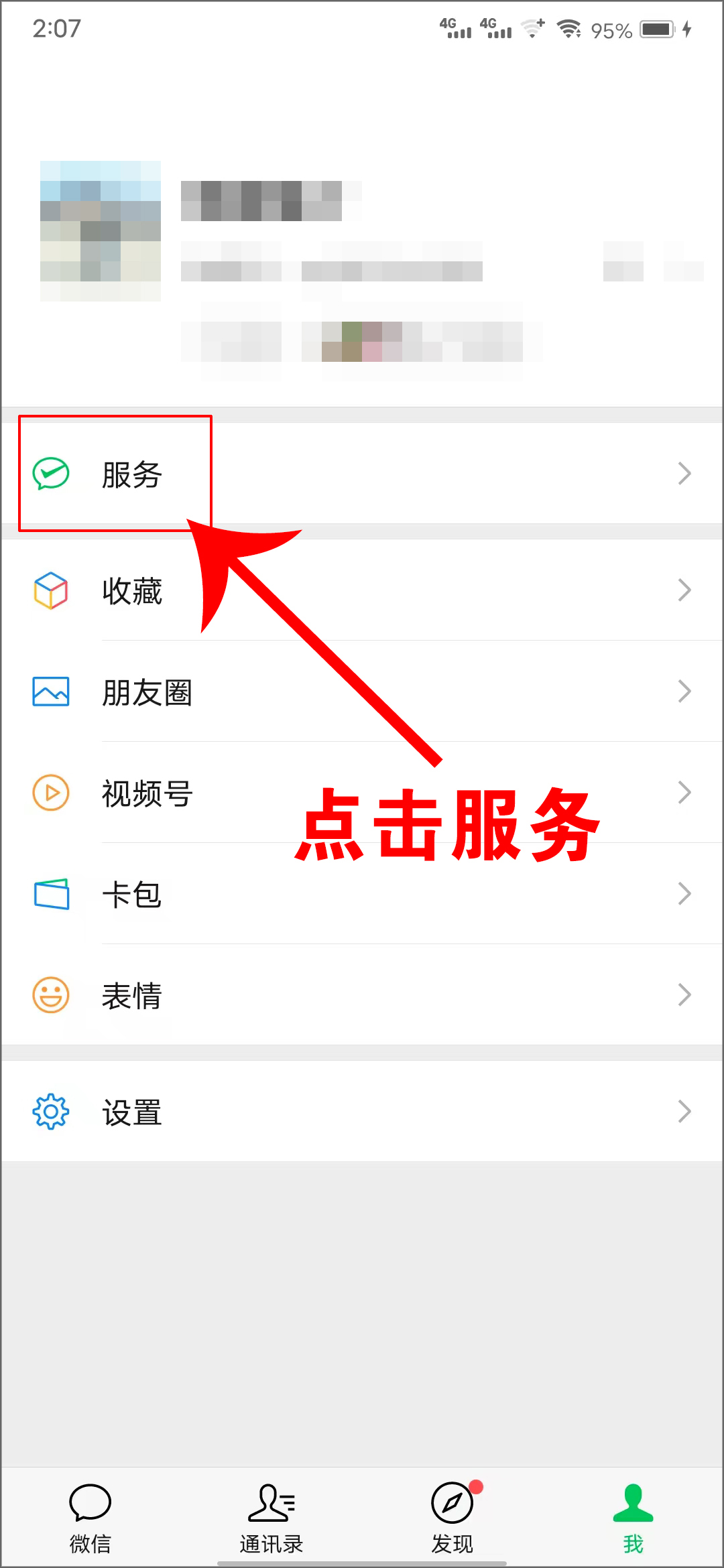Open 设置 (Settings)

131,1112
